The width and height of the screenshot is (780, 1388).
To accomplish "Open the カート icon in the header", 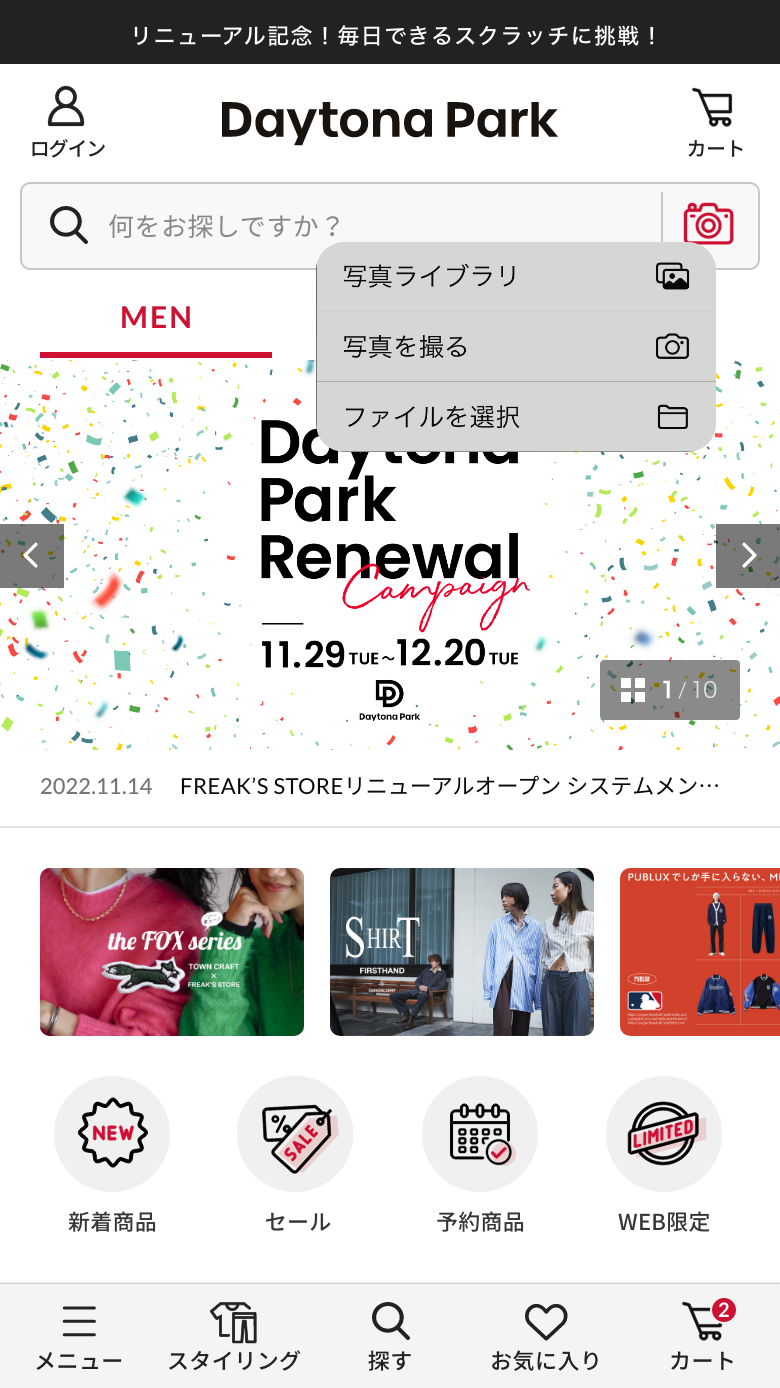I will click(x=714, y=122).
